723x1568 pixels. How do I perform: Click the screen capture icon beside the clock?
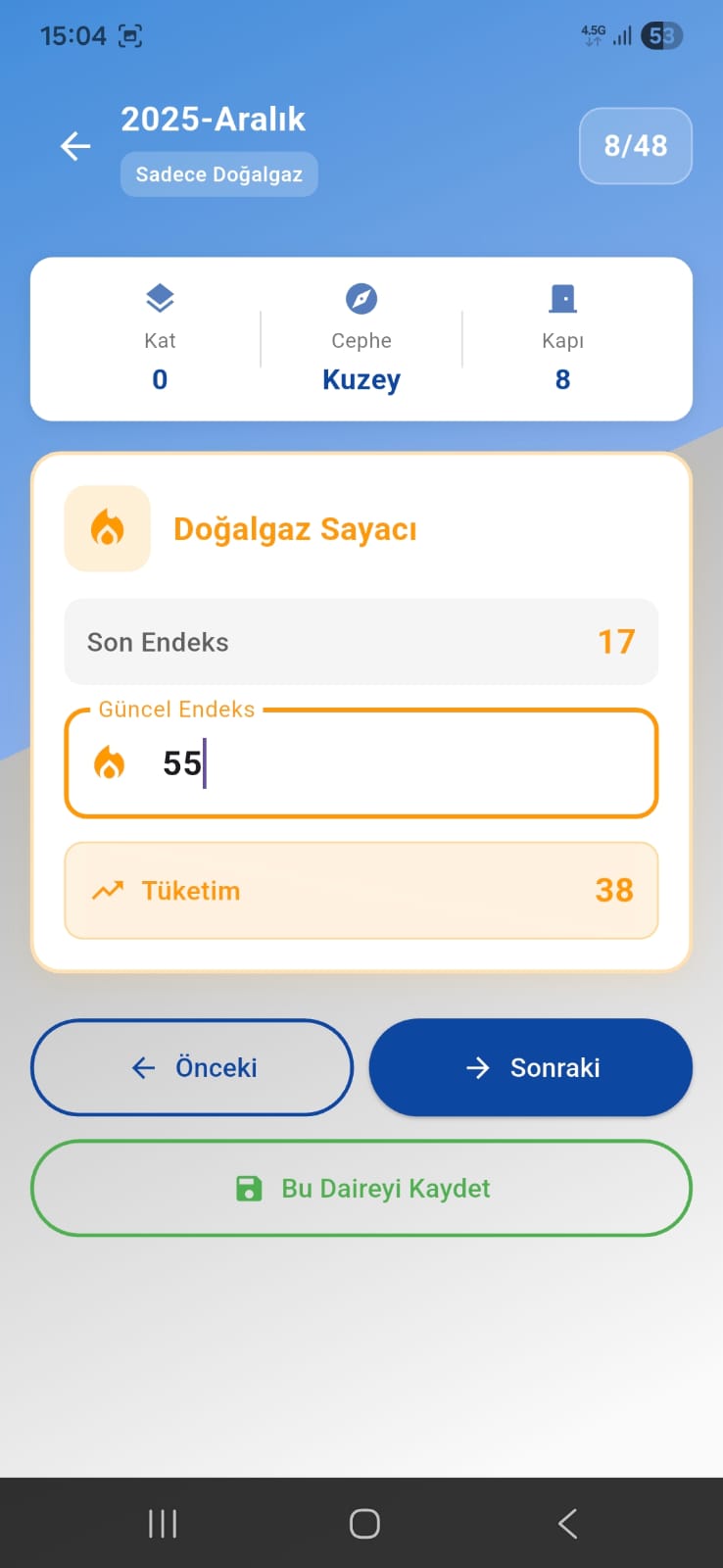pyautogui.click(x=128, y=35)
